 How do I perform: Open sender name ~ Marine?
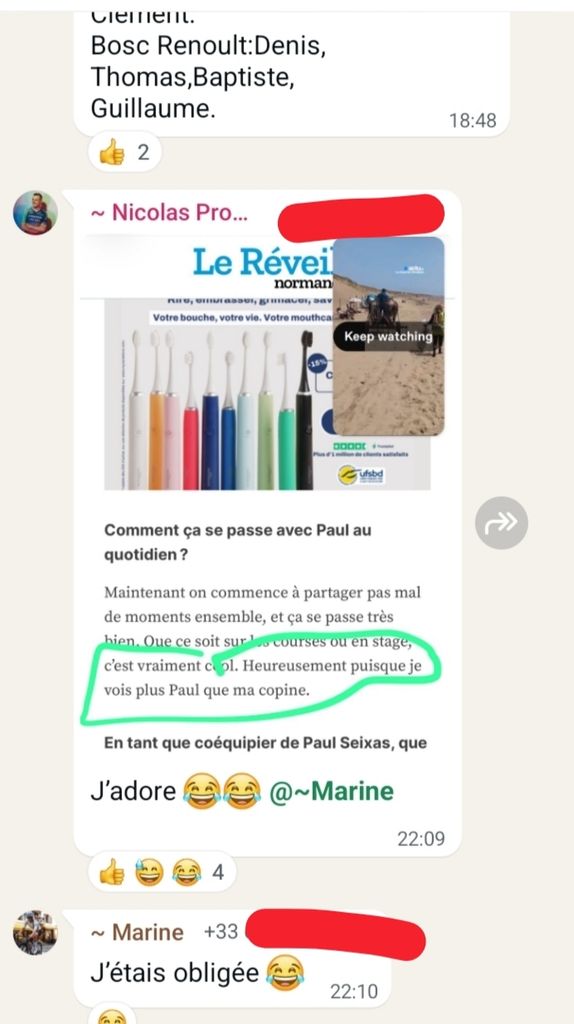coord(138,932)
